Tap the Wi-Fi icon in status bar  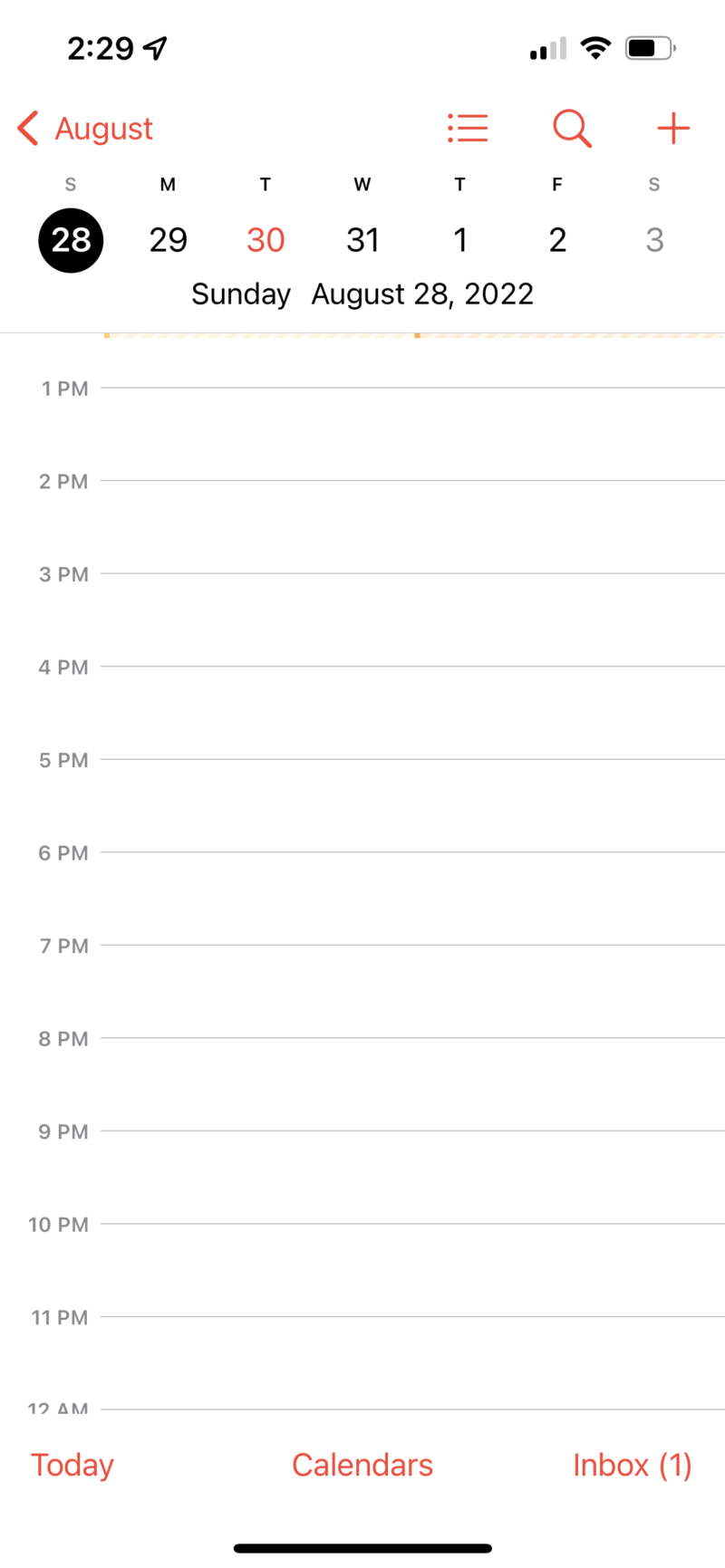pos(595,47)
